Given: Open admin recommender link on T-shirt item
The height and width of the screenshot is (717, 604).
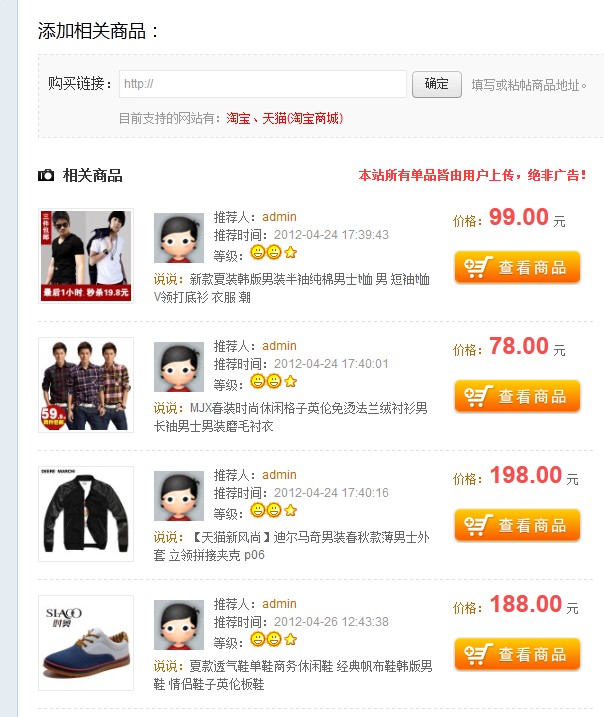Looking at the screenshot, I should coord(279,217).
